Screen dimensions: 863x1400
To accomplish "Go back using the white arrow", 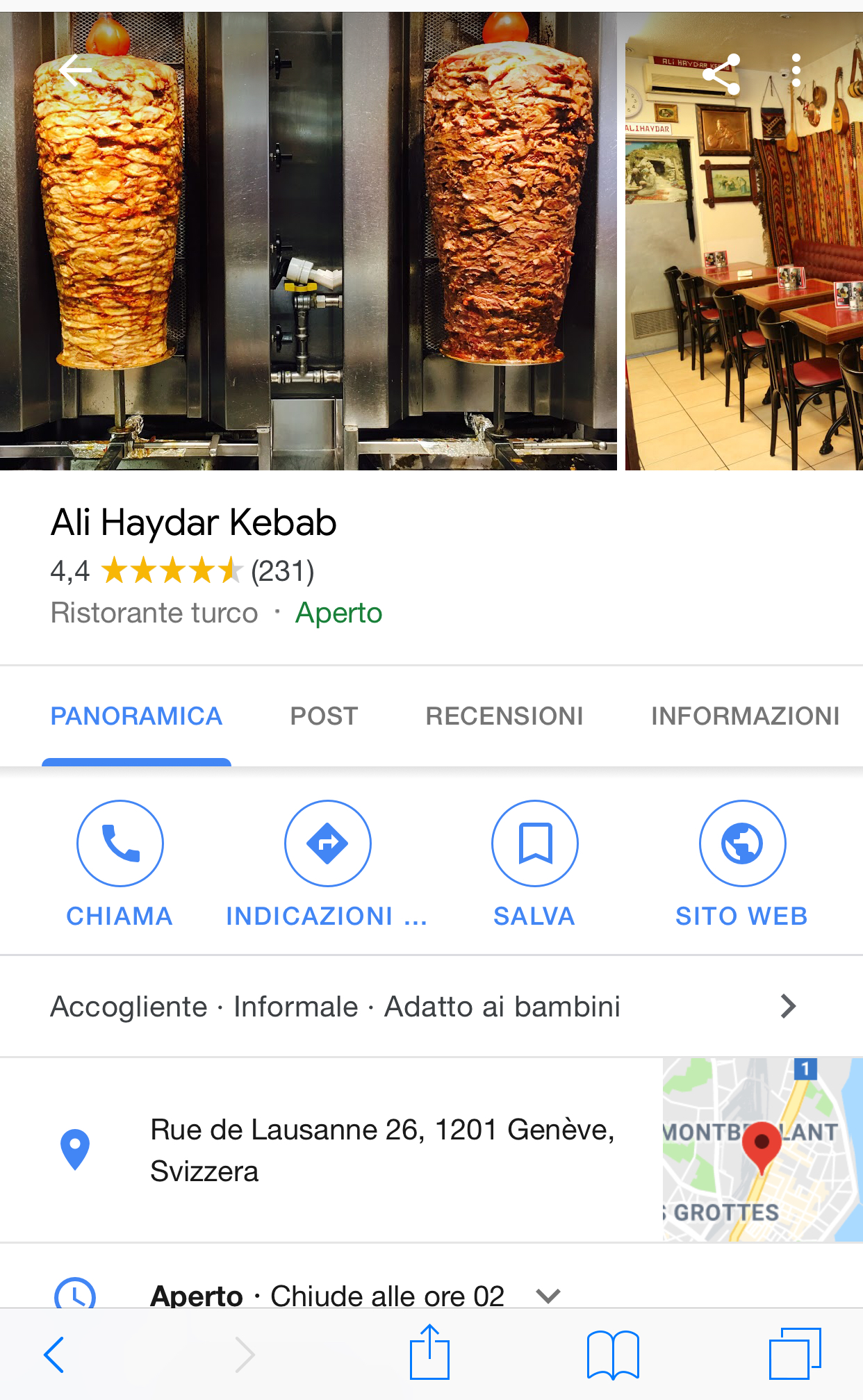I will click(x=75, y=70).
